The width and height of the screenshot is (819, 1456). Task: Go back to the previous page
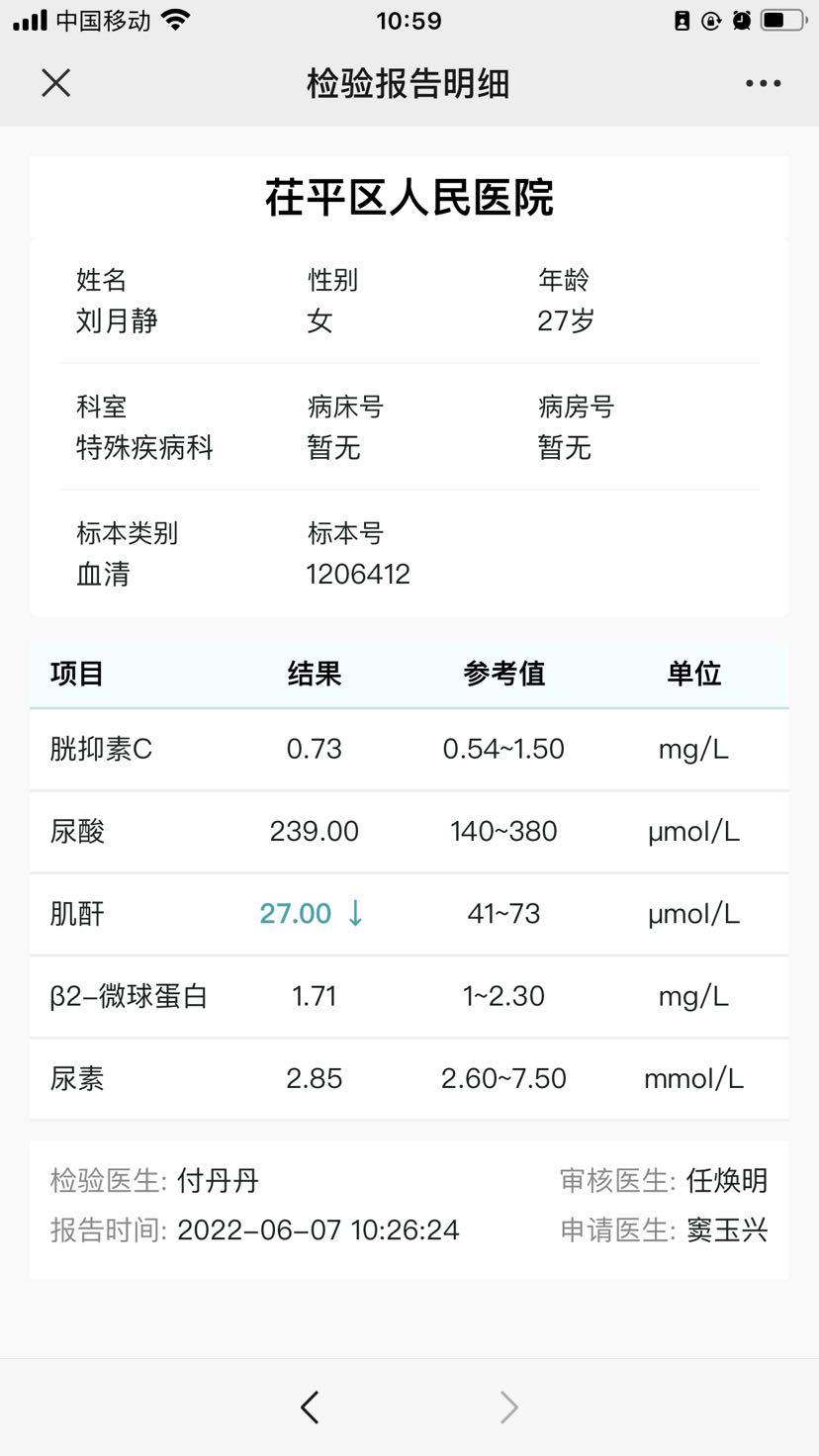[x=310, y=1407]
